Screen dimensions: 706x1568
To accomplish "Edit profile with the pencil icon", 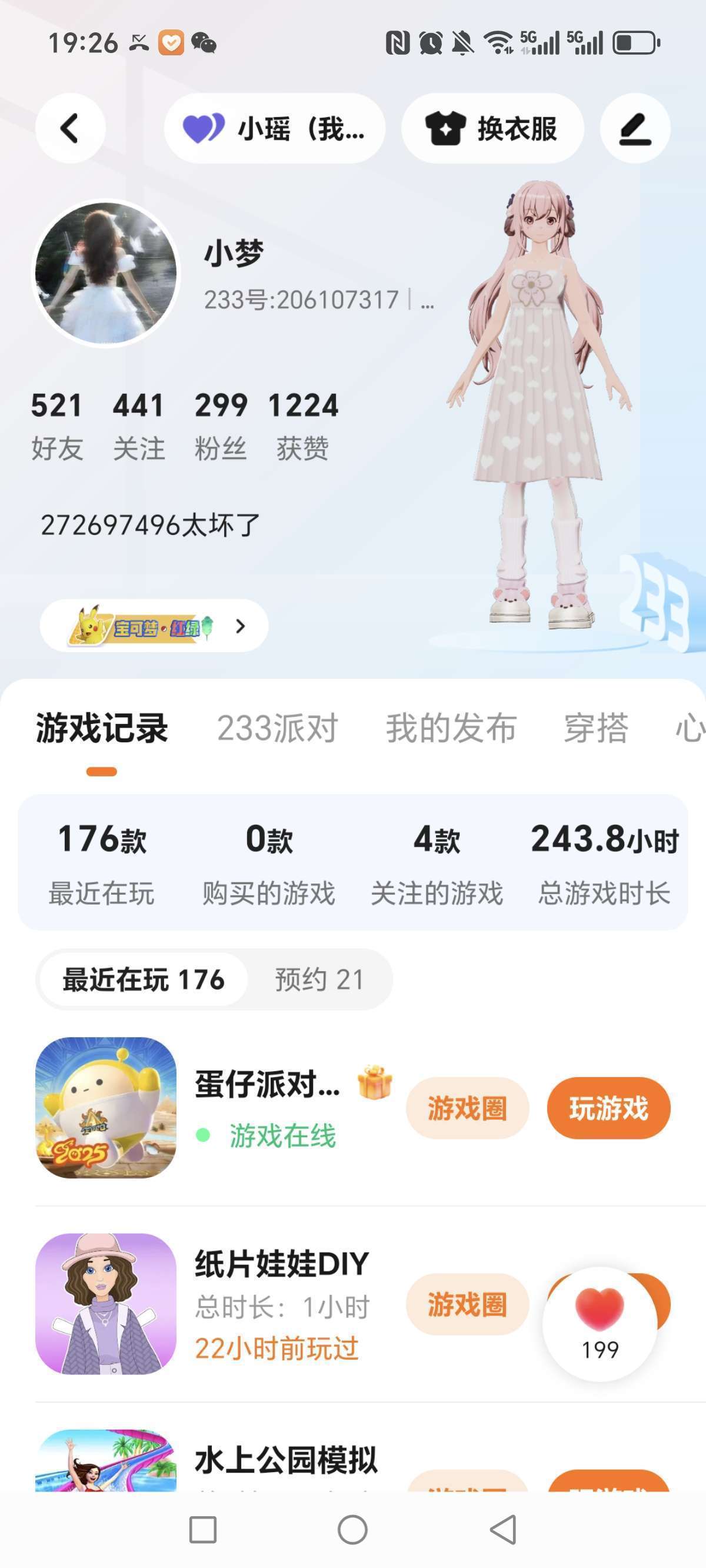I will pos(635,128).
